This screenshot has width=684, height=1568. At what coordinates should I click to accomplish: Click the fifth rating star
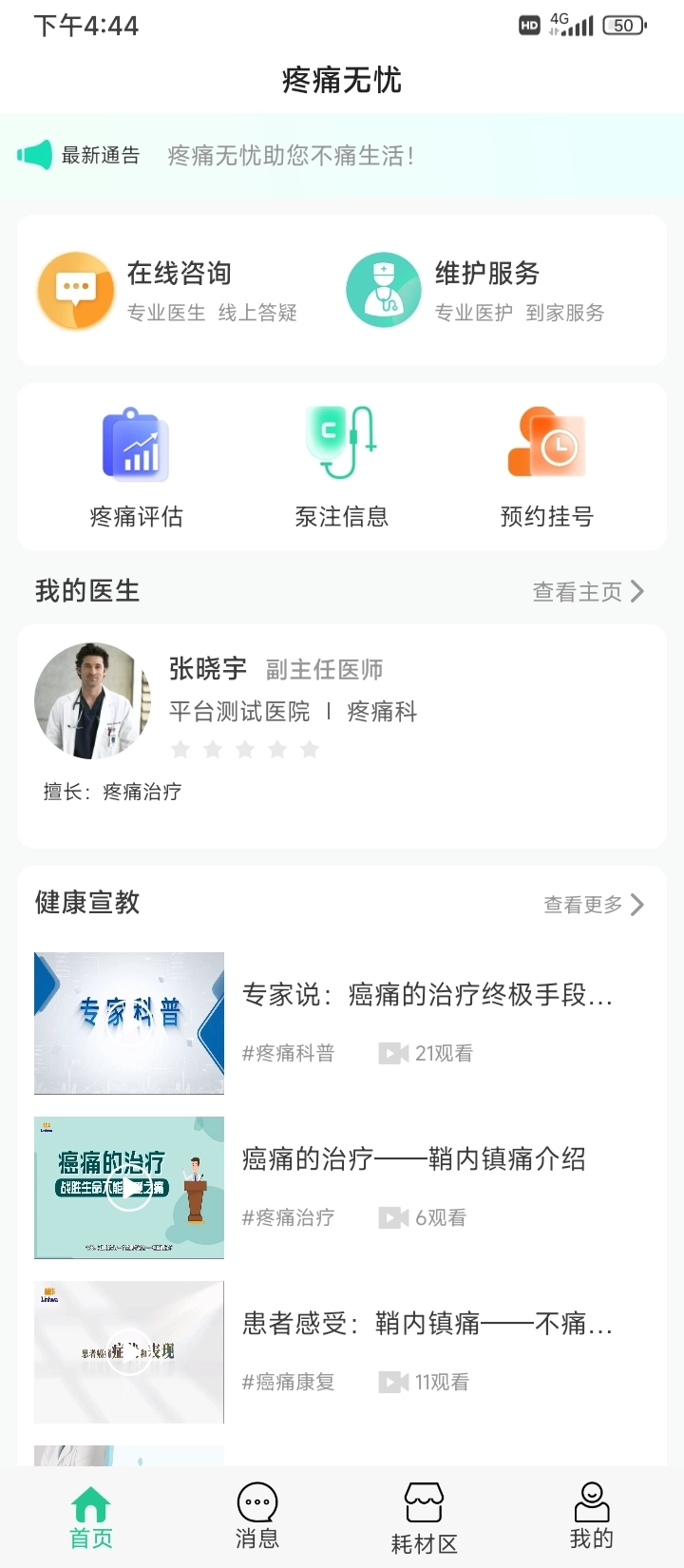click(x=309, y=749)
